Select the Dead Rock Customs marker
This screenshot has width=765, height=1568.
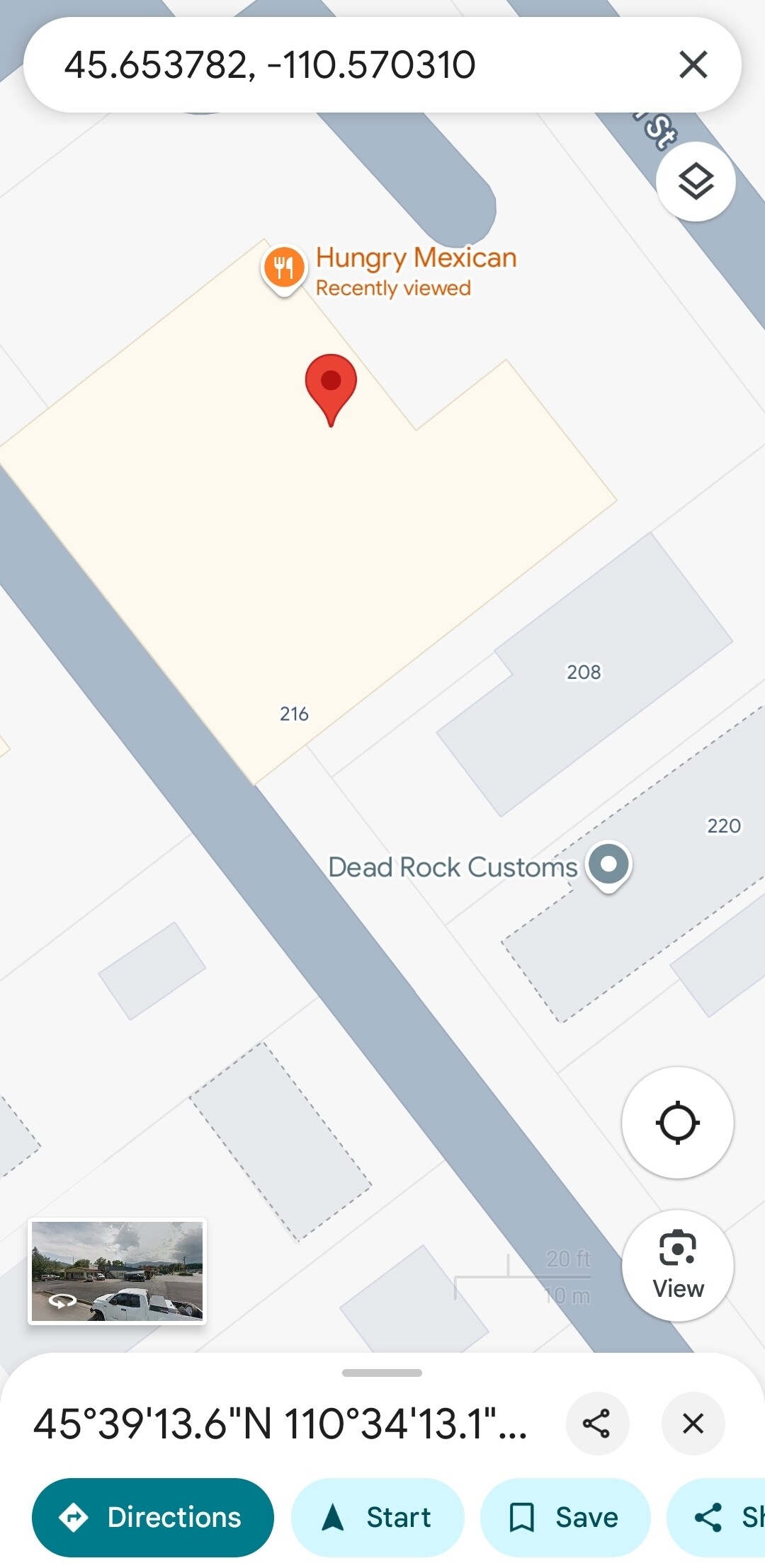click(x=608, y=866)
